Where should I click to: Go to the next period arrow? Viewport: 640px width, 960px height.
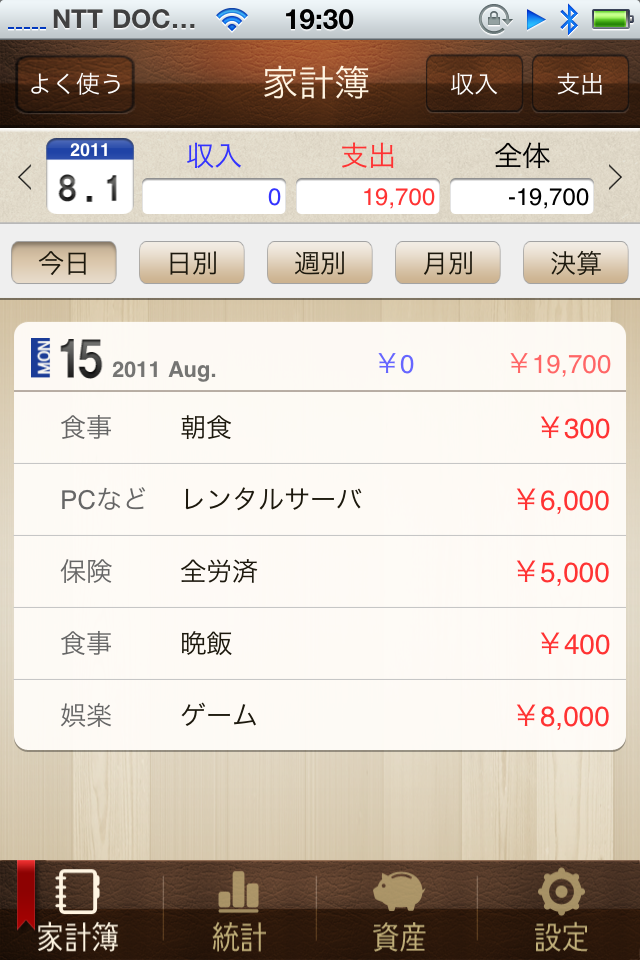coord(615,178)
